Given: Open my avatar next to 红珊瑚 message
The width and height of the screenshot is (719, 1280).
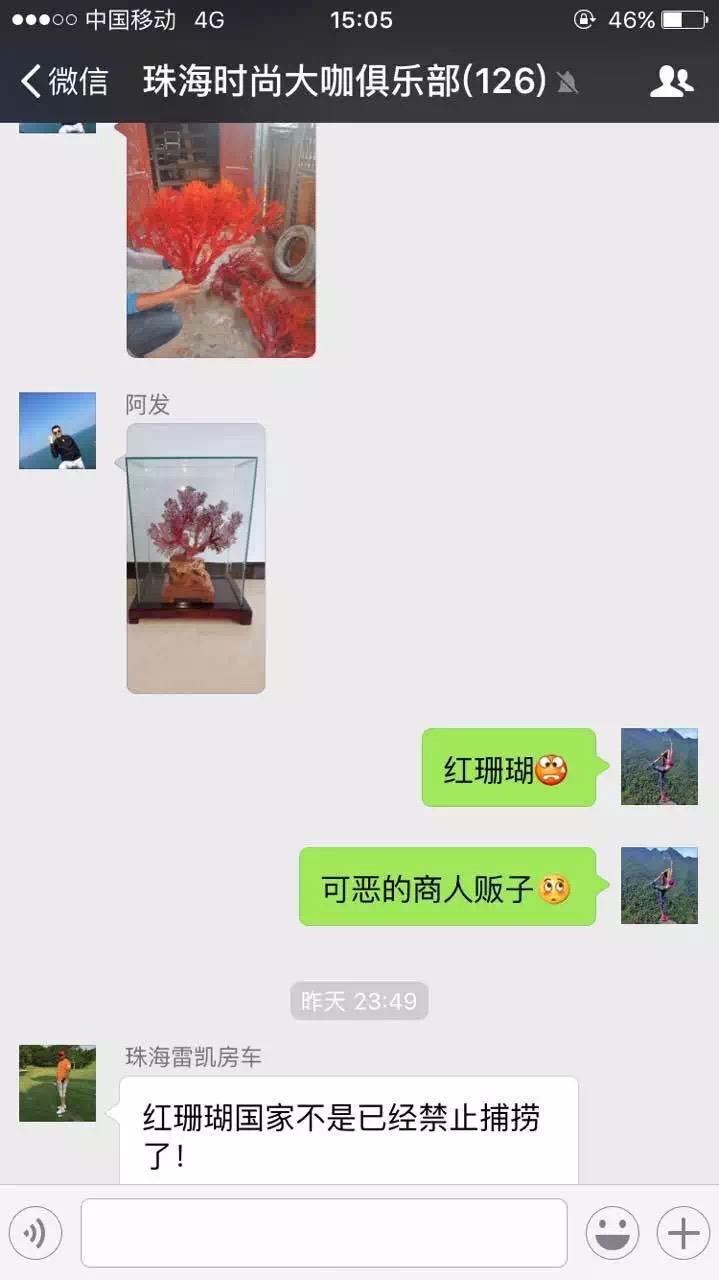Looking at the screenshot, I should (x=659, y=767).
